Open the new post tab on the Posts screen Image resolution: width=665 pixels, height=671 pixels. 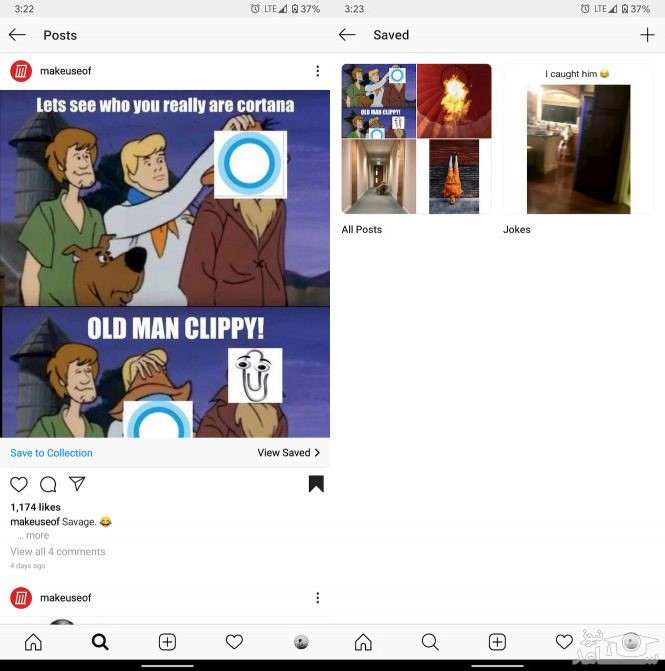(x=167, y=642)
